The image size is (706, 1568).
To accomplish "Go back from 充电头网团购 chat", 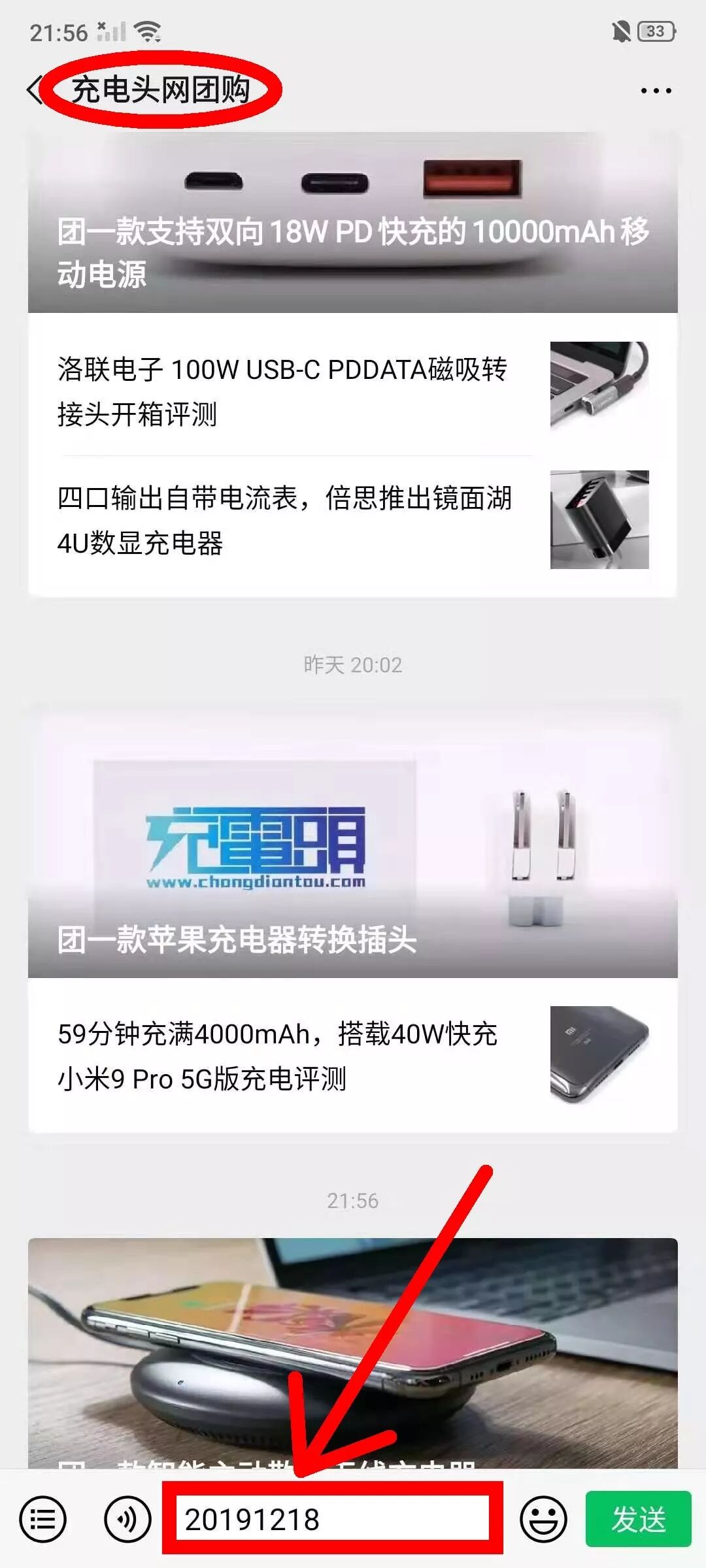I will click(x=34, y=90).
